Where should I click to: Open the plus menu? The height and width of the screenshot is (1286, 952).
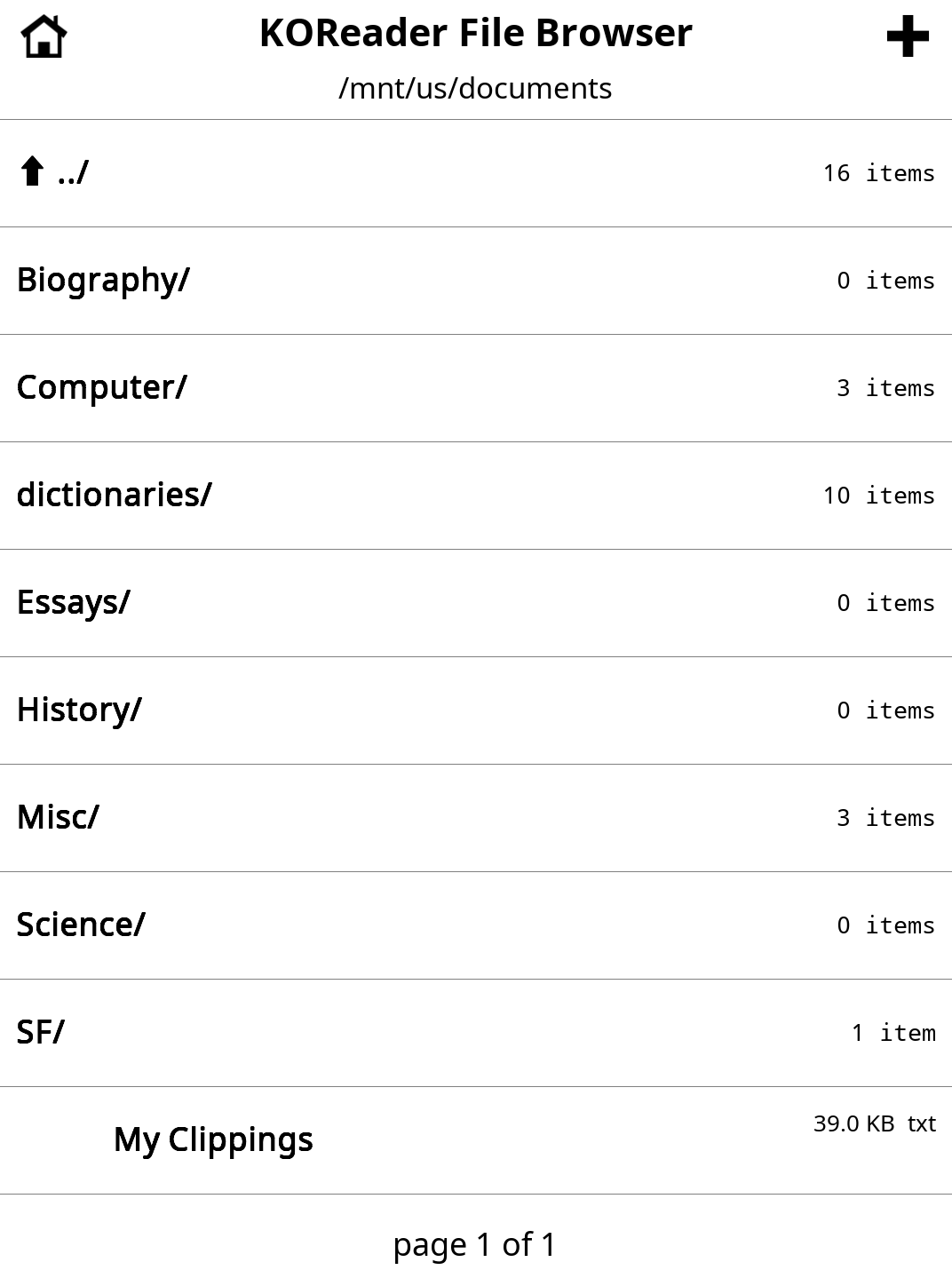[908, 36]
